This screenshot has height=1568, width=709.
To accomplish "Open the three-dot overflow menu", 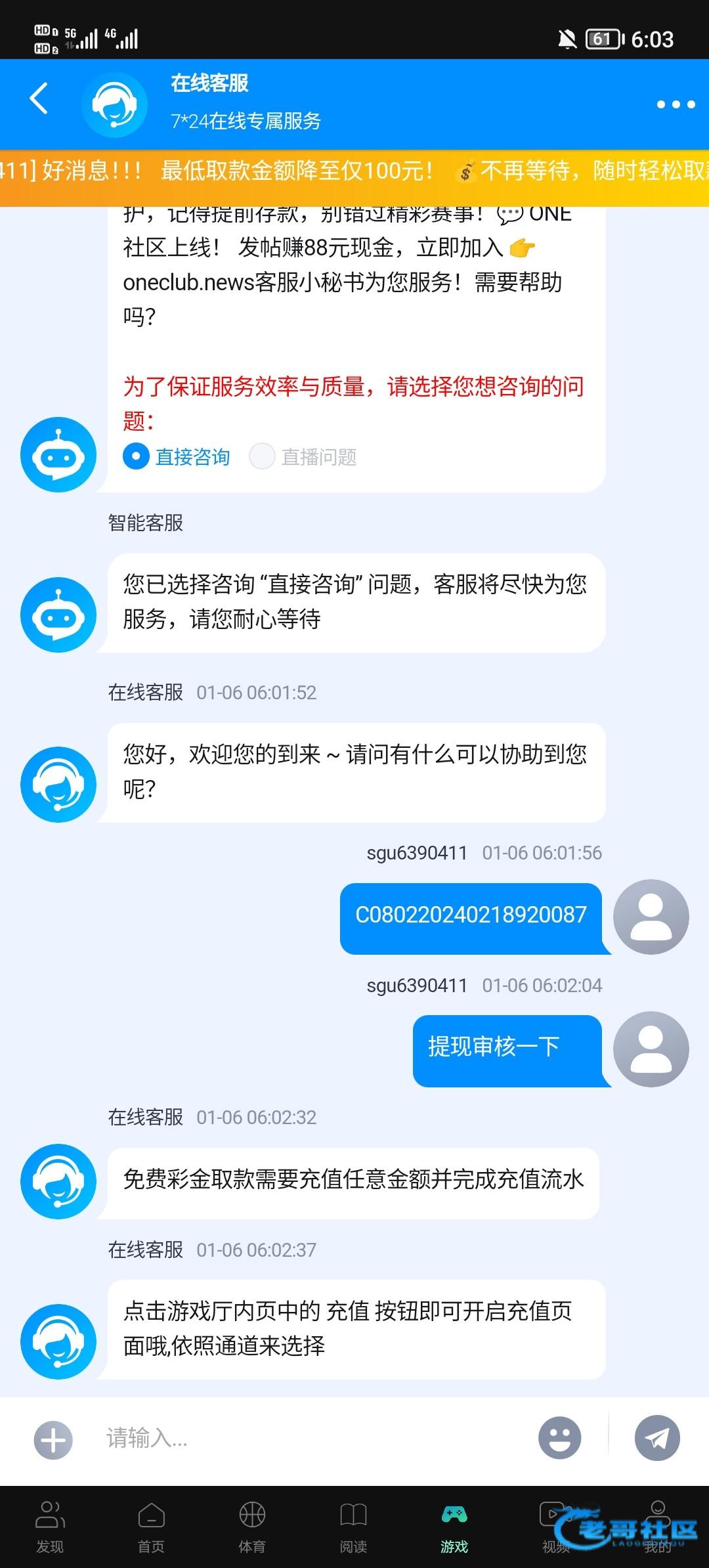I will coord(676,104).
